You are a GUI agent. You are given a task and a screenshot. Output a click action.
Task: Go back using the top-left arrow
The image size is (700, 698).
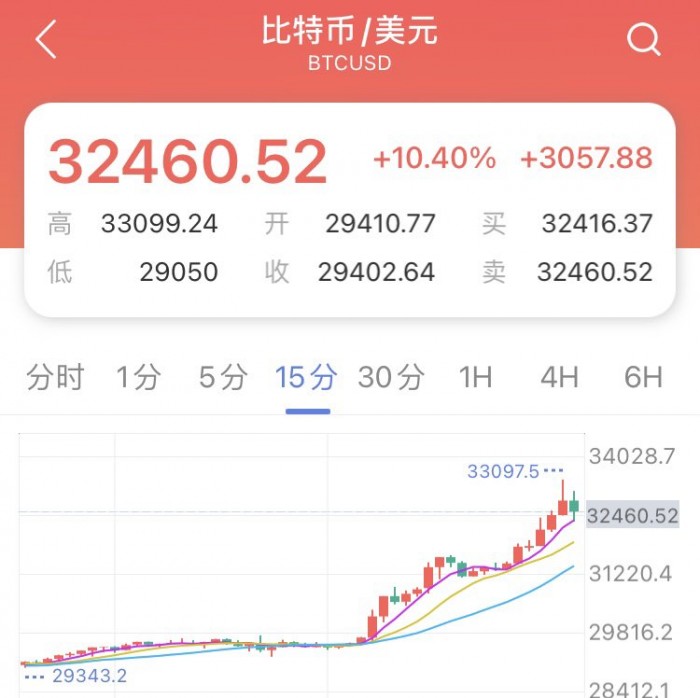coord(46,40)
